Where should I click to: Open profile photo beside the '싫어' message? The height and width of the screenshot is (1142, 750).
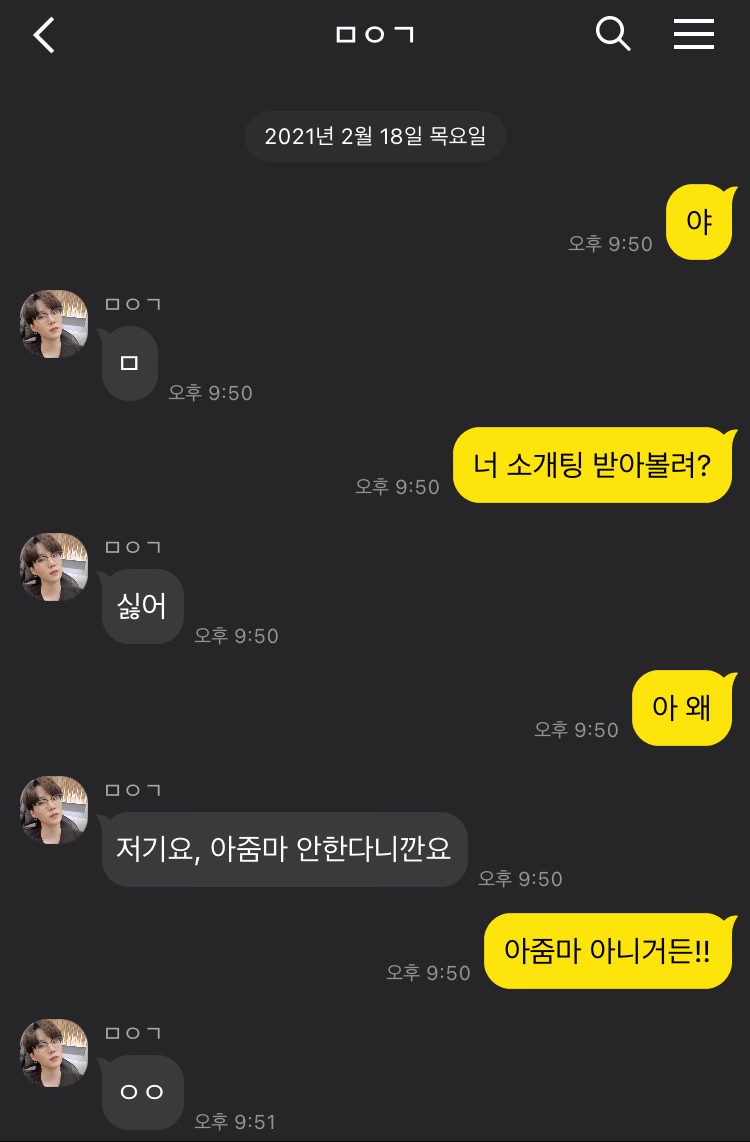54,567
